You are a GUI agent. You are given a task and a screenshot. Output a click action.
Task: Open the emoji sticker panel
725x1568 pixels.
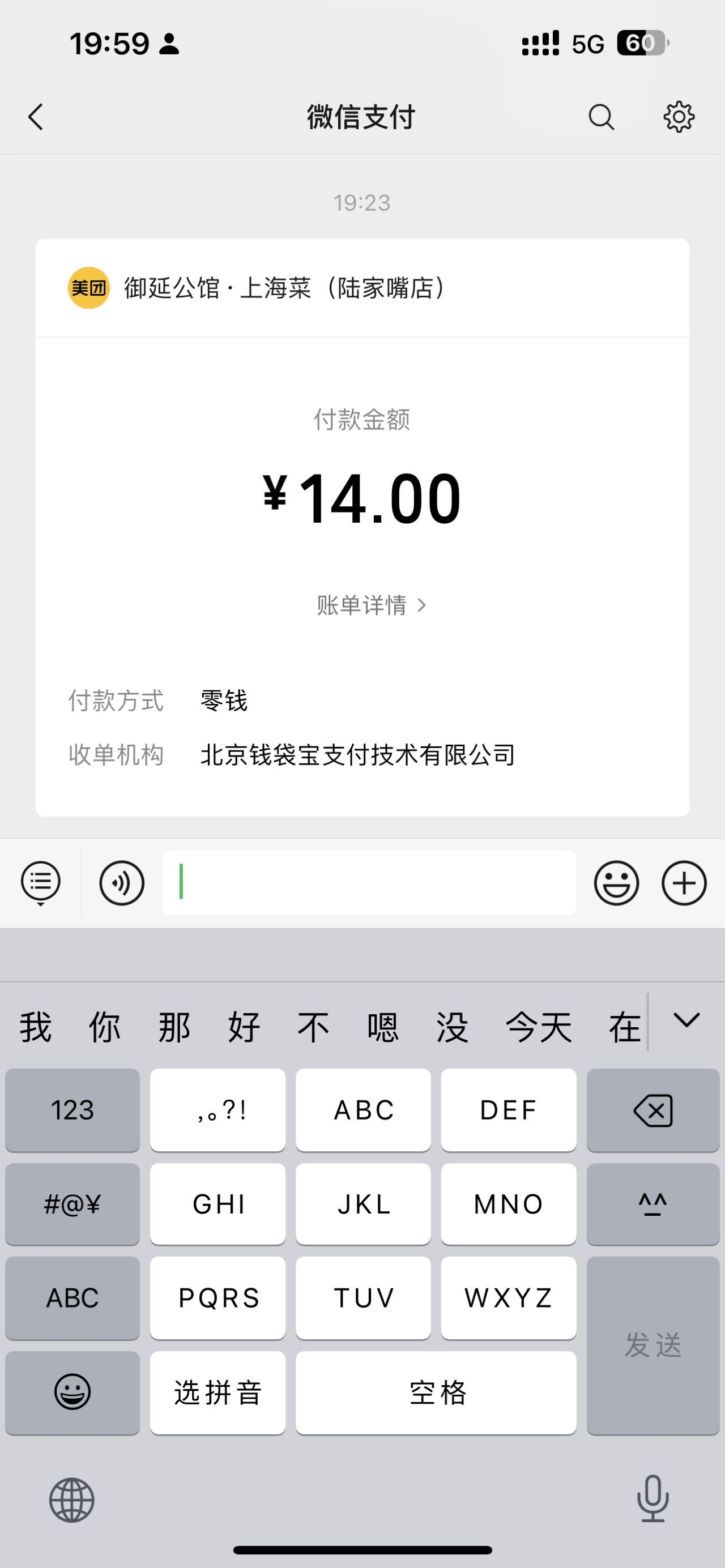617,883
